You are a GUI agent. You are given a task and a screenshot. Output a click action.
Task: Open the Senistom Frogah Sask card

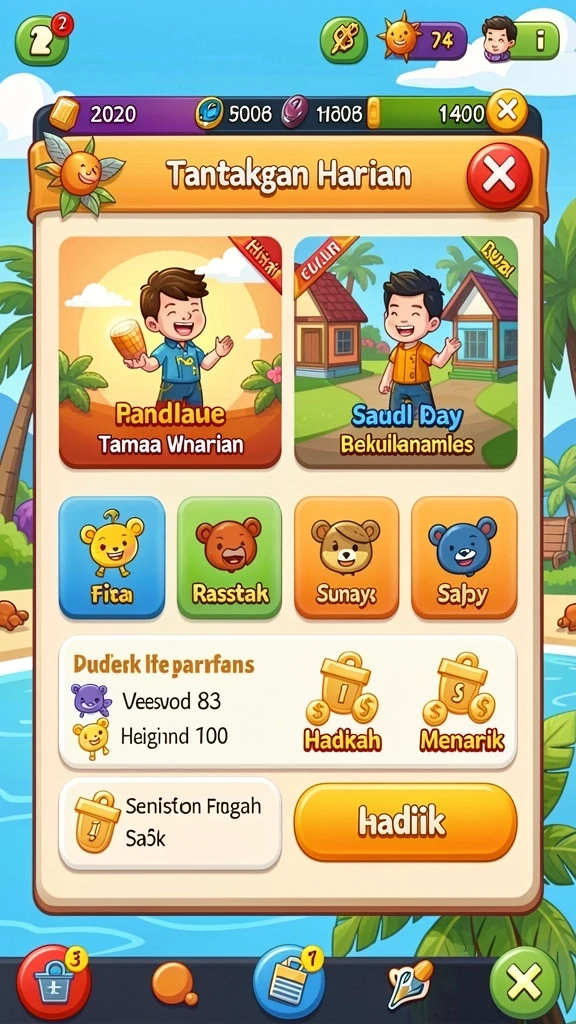170,823
